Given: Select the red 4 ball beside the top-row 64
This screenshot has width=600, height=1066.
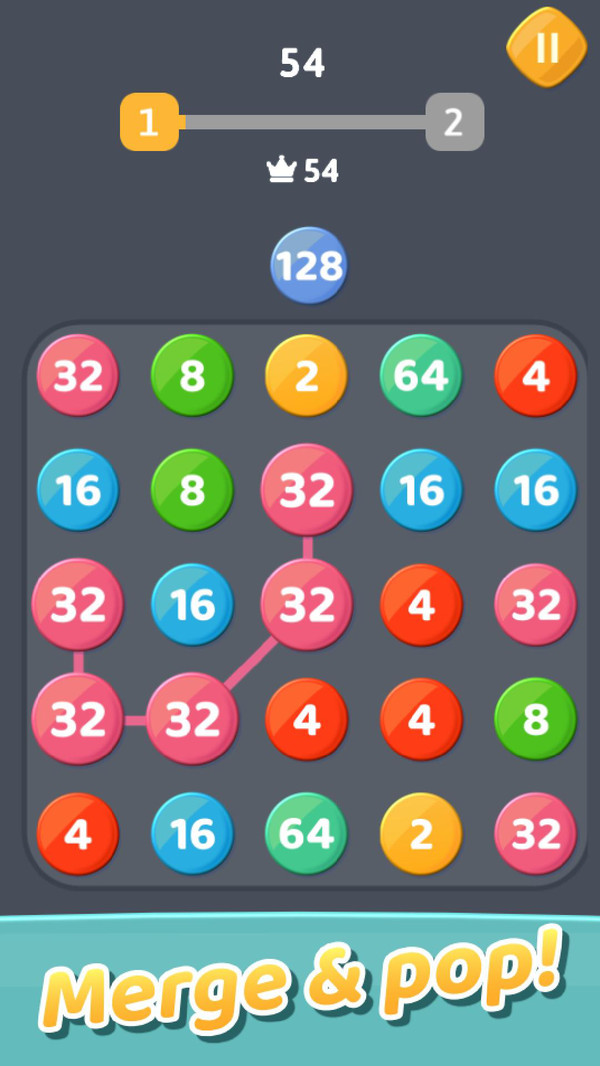Looking at the screenshot, I should tap(535, 376).
